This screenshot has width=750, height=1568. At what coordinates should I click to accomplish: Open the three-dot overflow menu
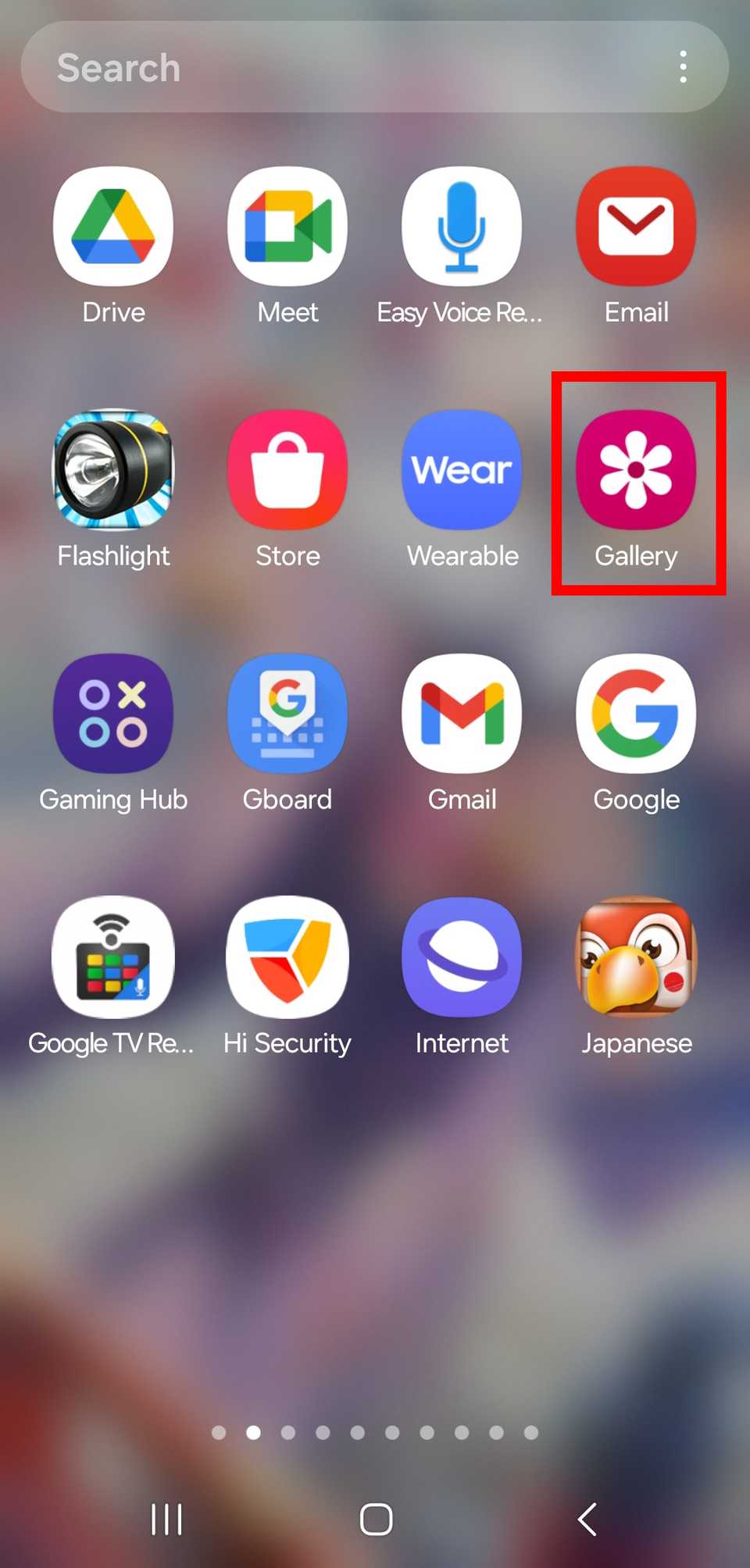point(683,68)
